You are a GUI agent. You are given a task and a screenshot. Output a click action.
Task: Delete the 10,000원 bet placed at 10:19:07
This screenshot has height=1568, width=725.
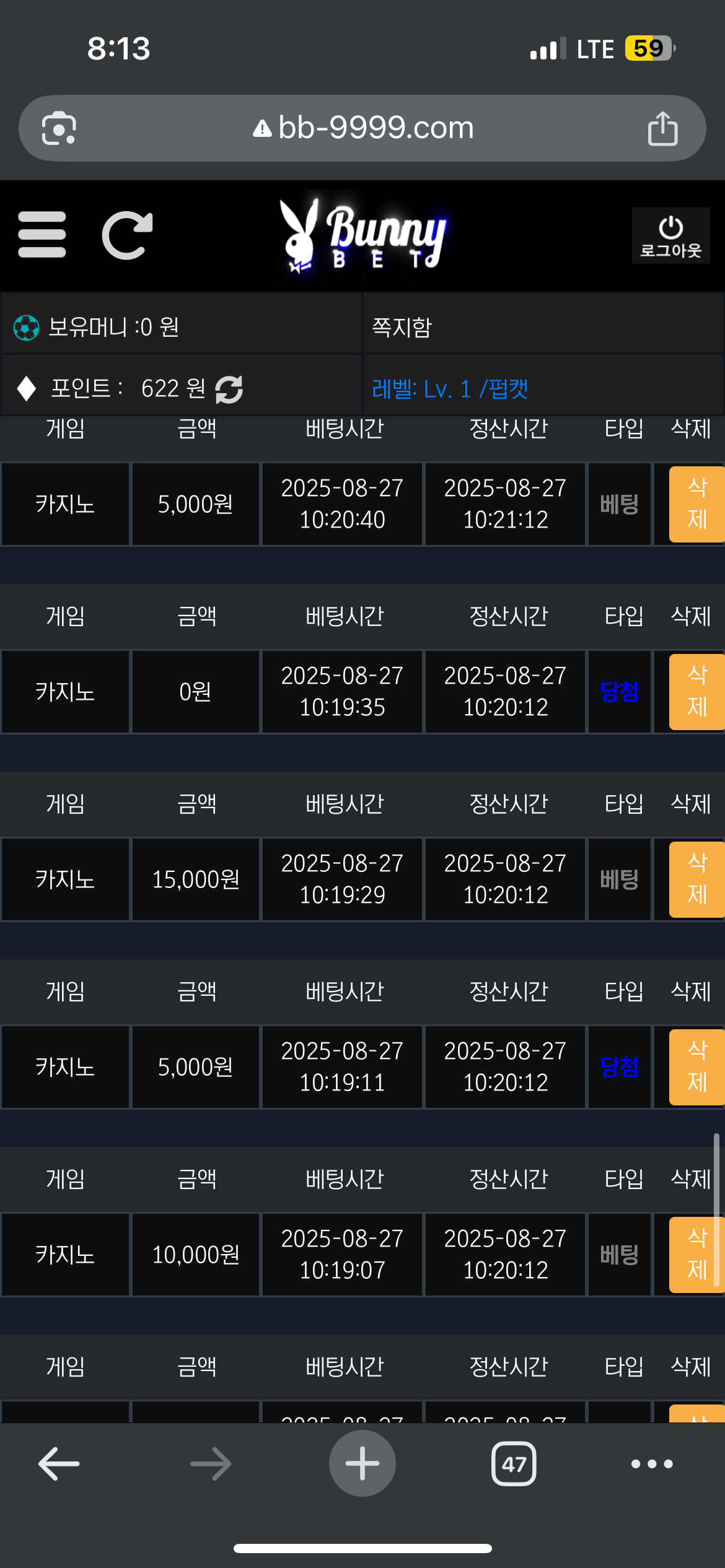click(696, 1255)
